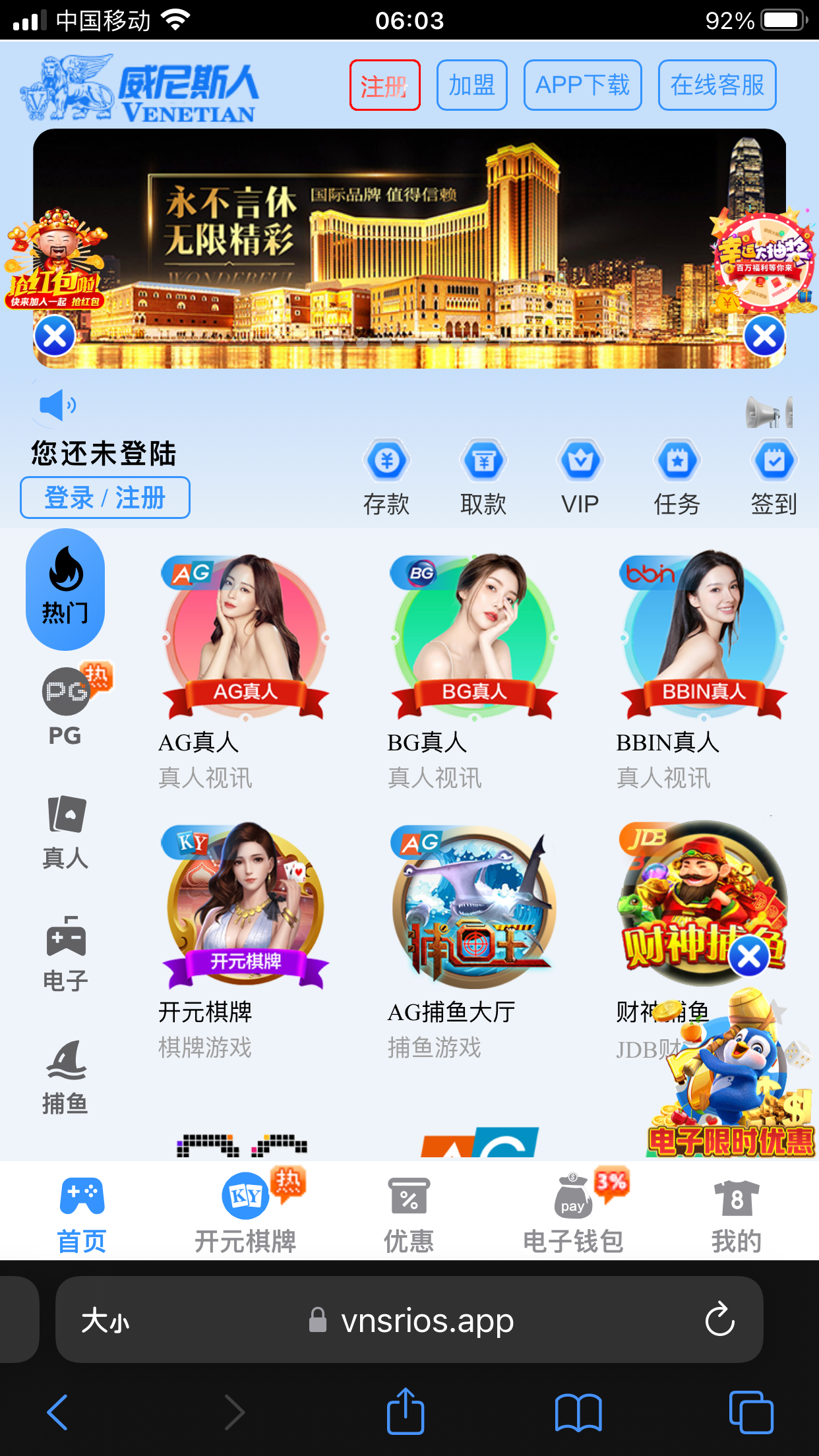Tap the 登录 / 注册 button

(105, 497)
